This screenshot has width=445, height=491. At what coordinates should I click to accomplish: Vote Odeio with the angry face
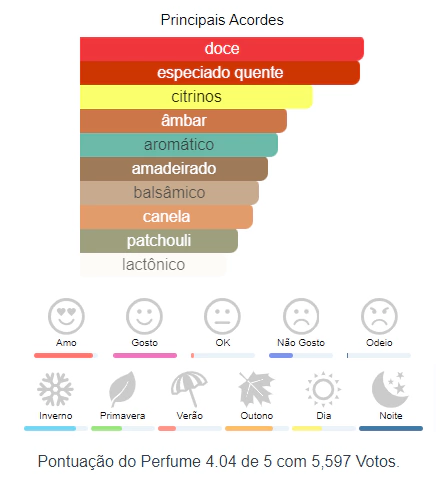point(379,316)
